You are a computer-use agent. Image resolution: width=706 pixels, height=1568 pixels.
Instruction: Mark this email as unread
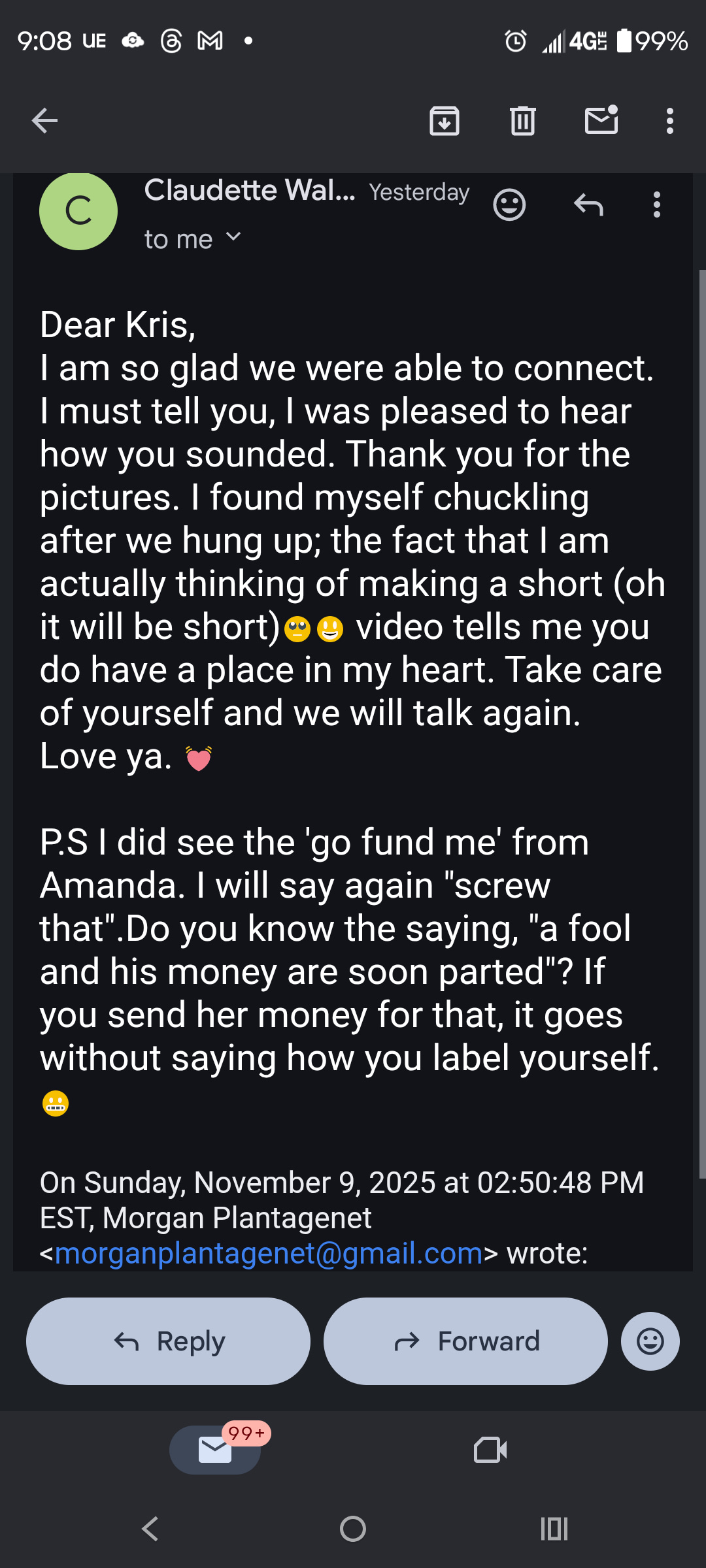[x=601, y=121]
